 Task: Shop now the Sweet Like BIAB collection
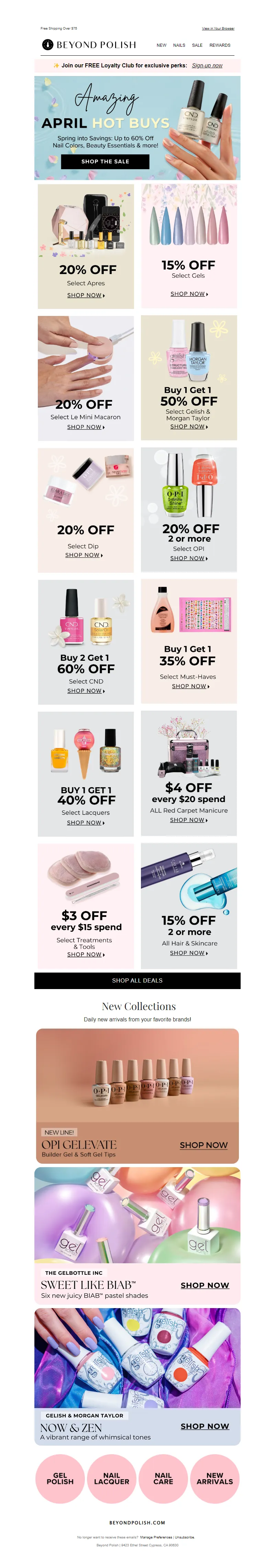[x=205, y=1285]
